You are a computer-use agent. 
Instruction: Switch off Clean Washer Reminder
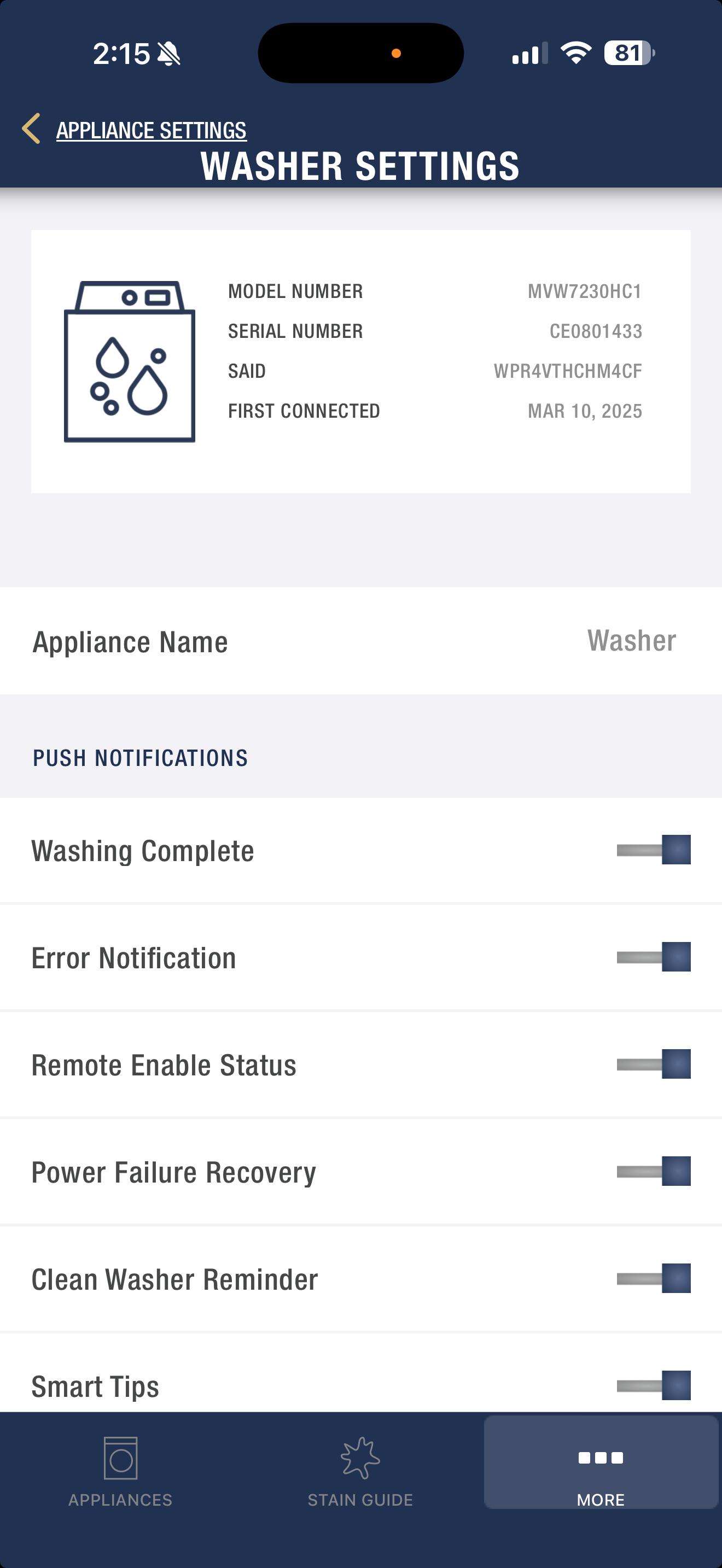coord(653,1278)
